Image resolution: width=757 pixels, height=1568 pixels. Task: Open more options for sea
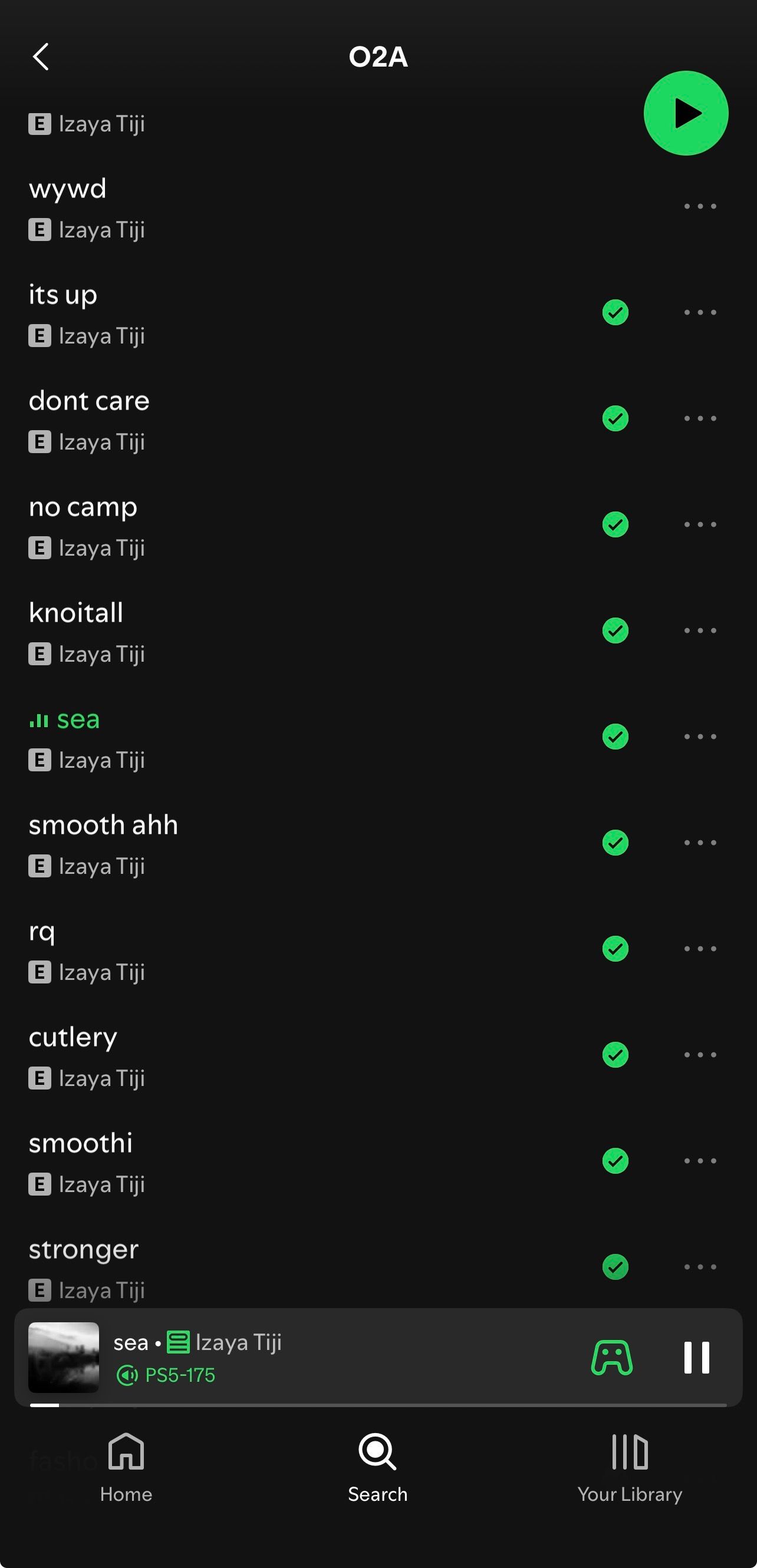[x=700, y=737]
